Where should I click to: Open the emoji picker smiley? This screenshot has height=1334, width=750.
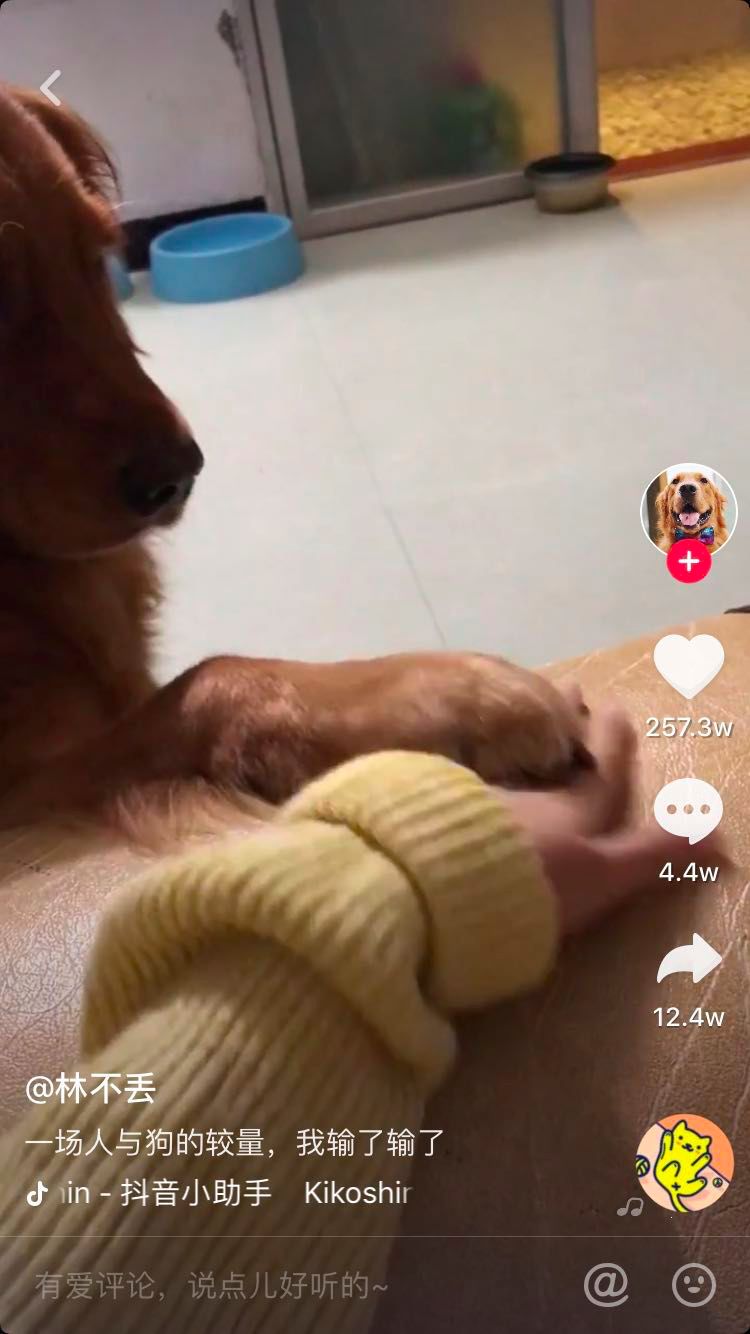tap(694, 1285)
